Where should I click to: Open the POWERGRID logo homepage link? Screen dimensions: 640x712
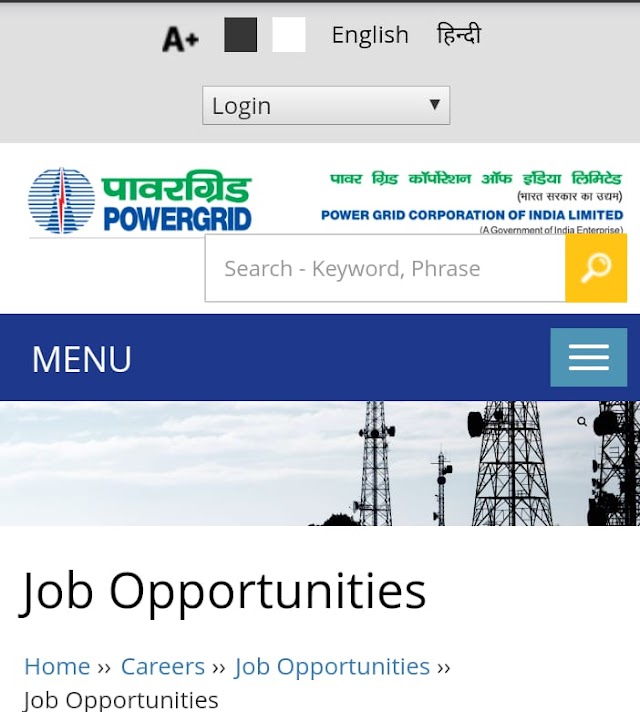point(140,201)
